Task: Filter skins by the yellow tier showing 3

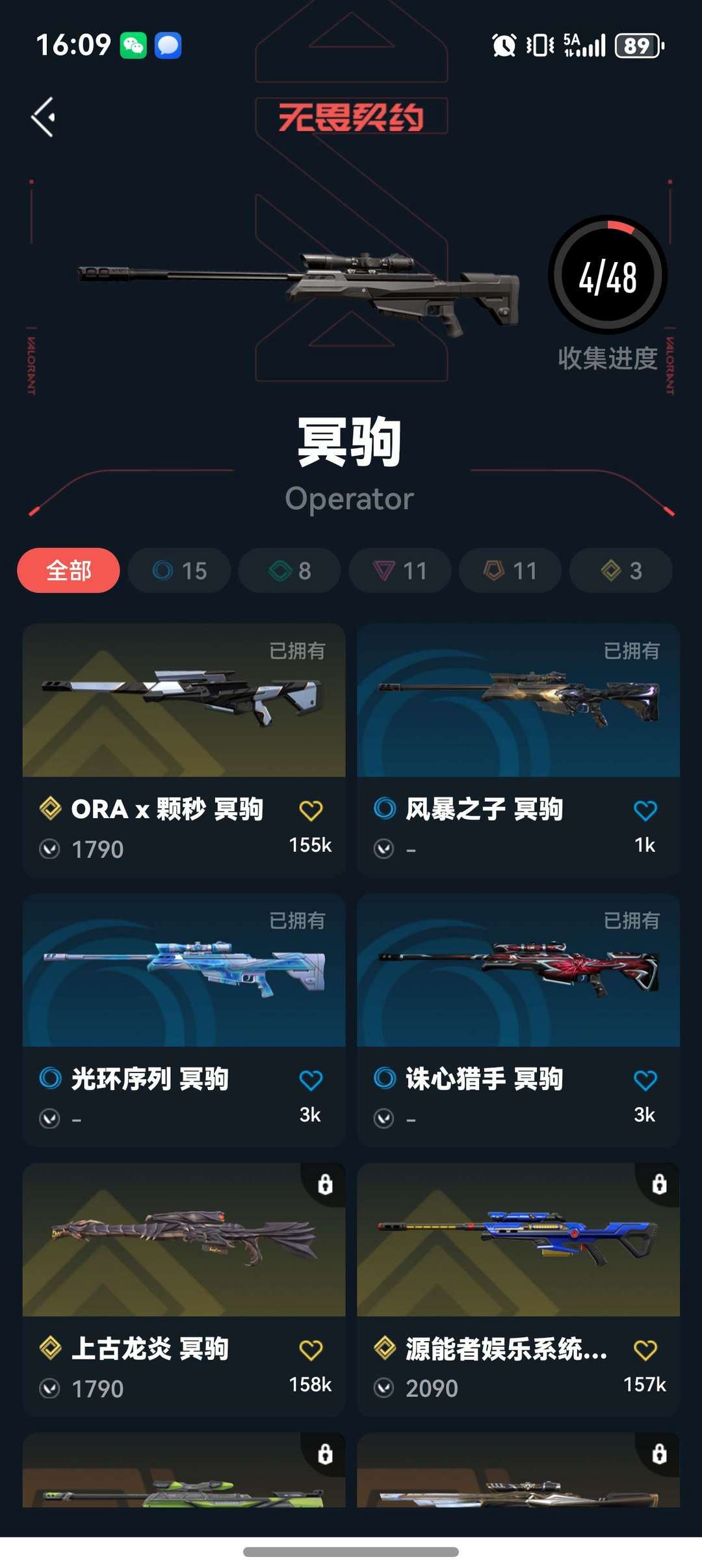Action: (621, 570)
